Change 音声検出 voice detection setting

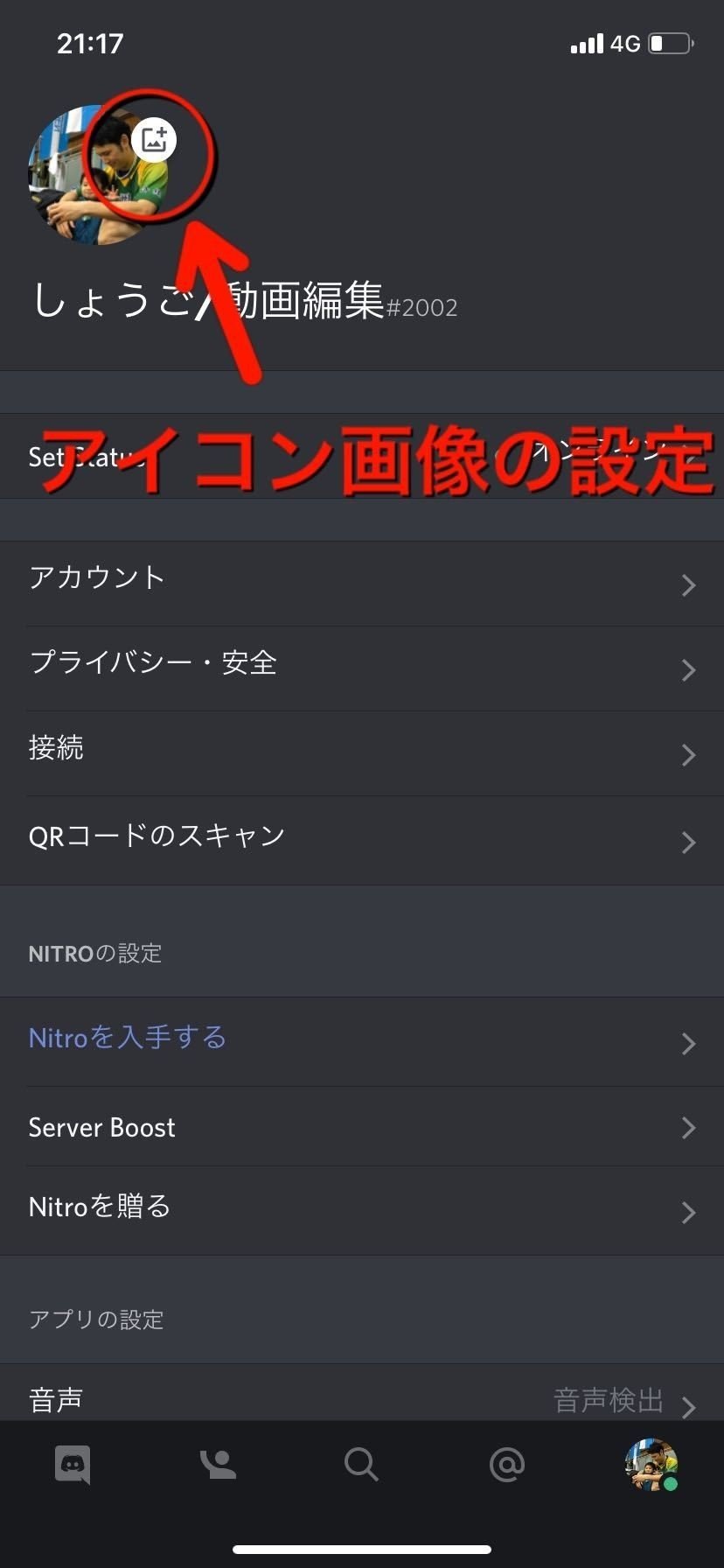click(609, 1398)
